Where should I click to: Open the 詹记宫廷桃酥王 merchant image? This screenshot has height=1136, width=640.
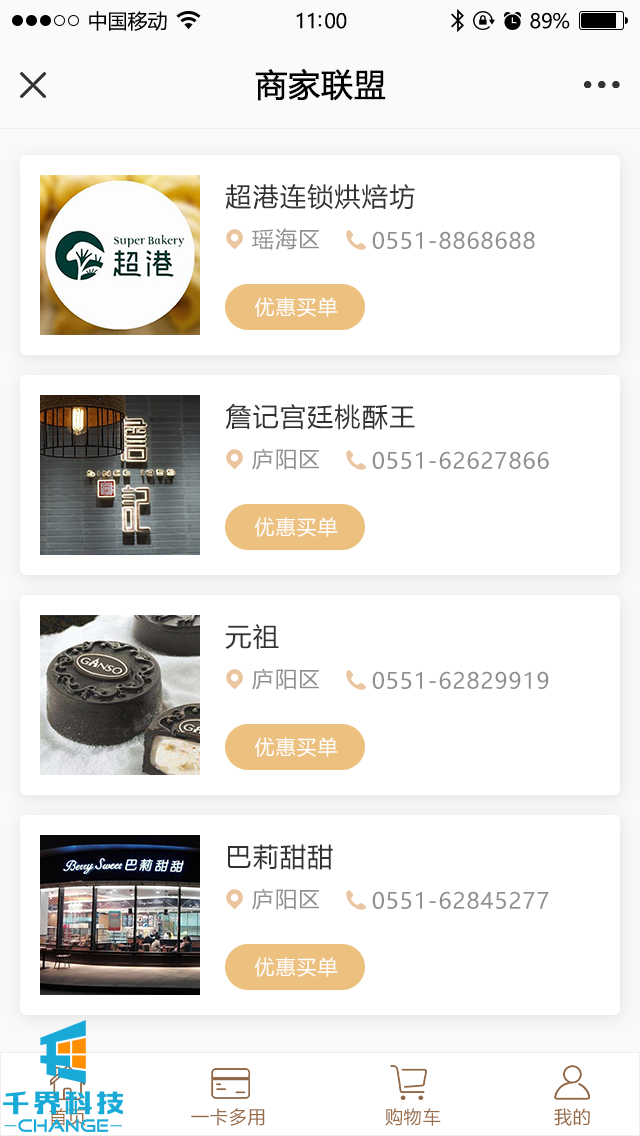[x=120, y=475]
